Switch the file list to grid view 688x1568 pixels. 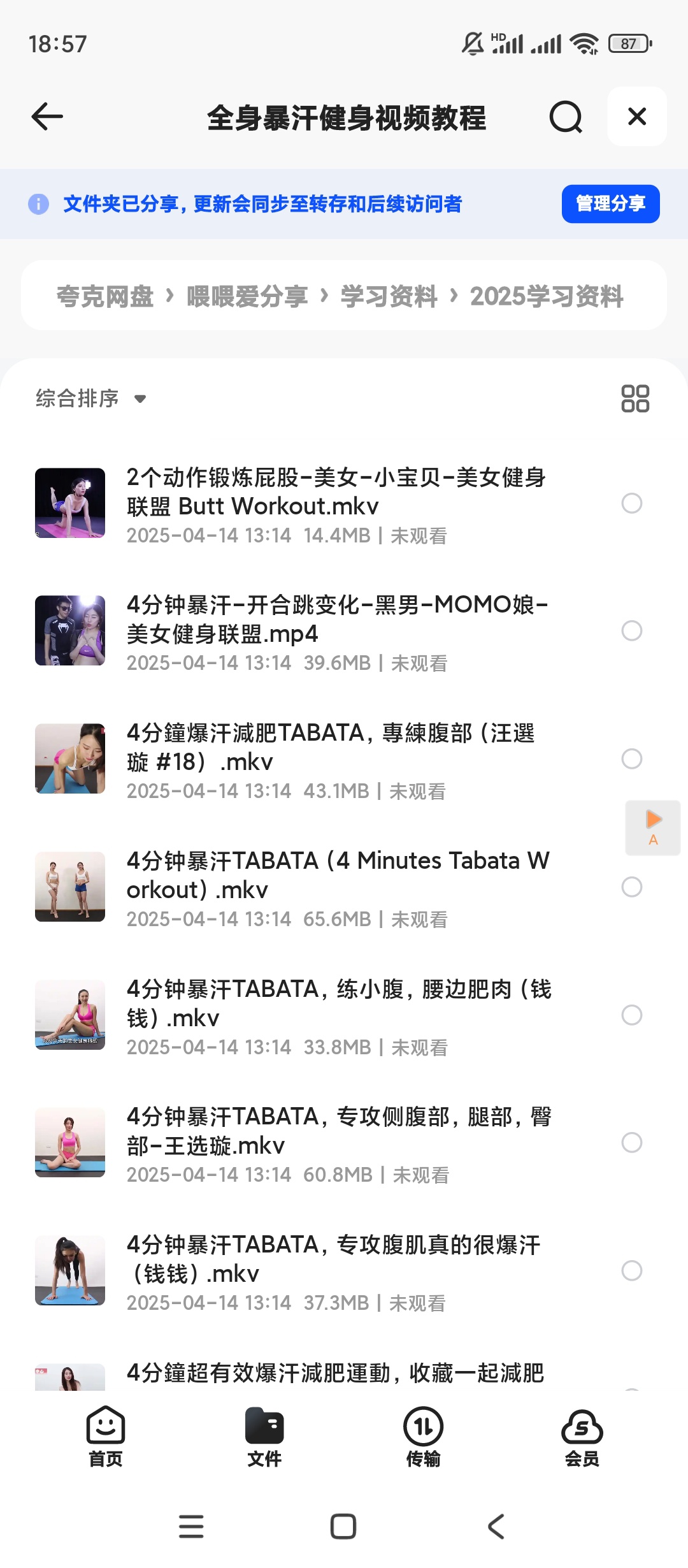click(635, 398)
